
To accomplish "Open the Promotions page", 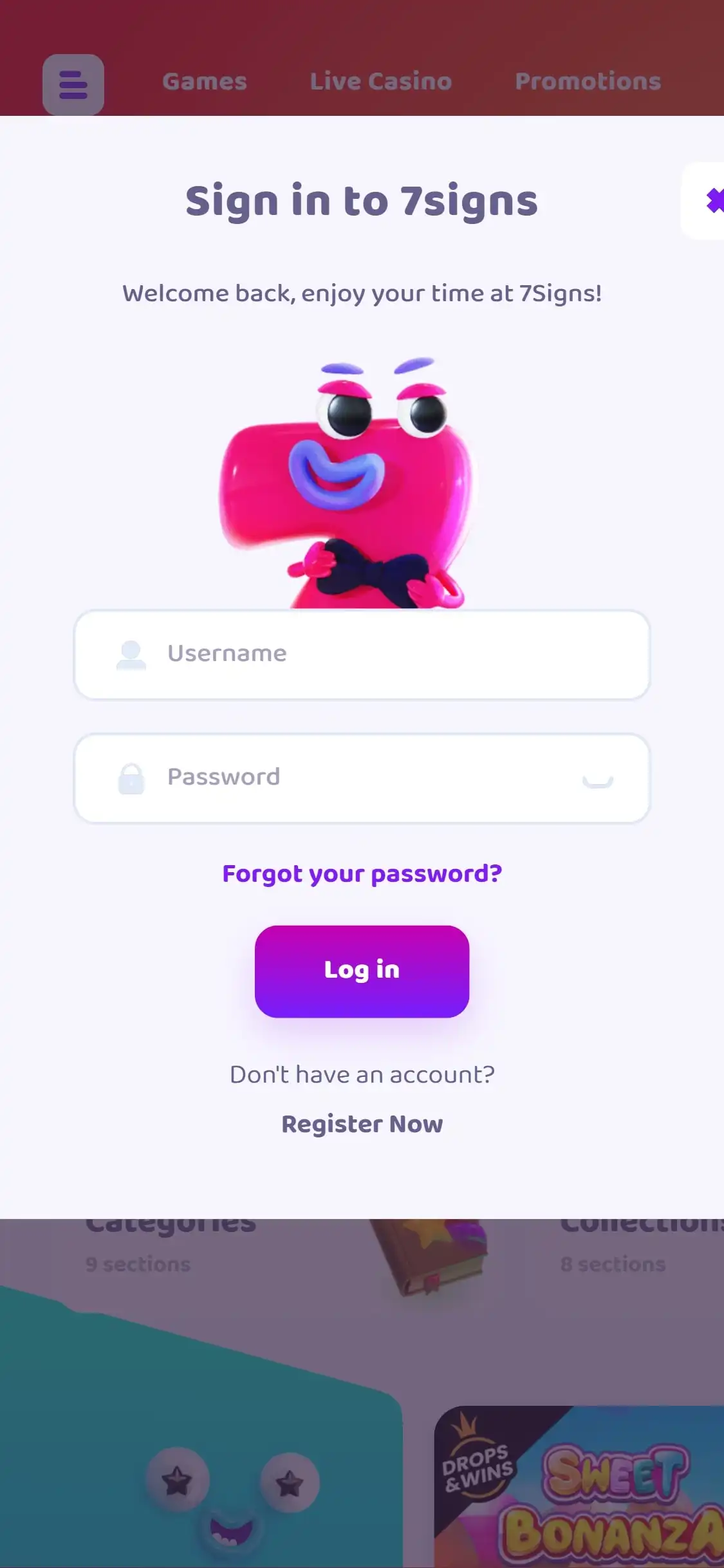I will coord(588,82).
